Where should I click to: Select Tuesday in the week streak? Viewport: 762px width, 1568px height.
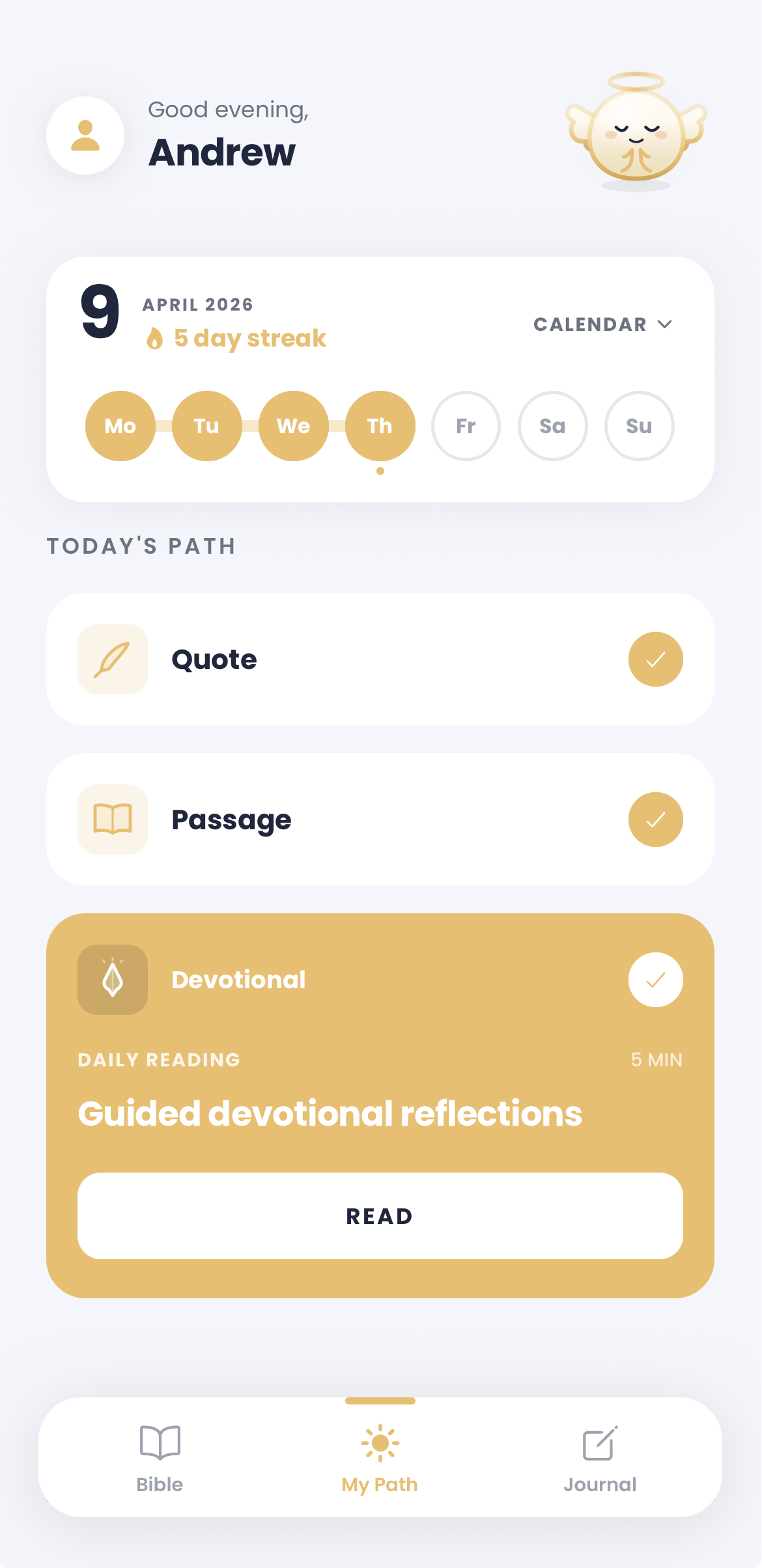[207, 426]
